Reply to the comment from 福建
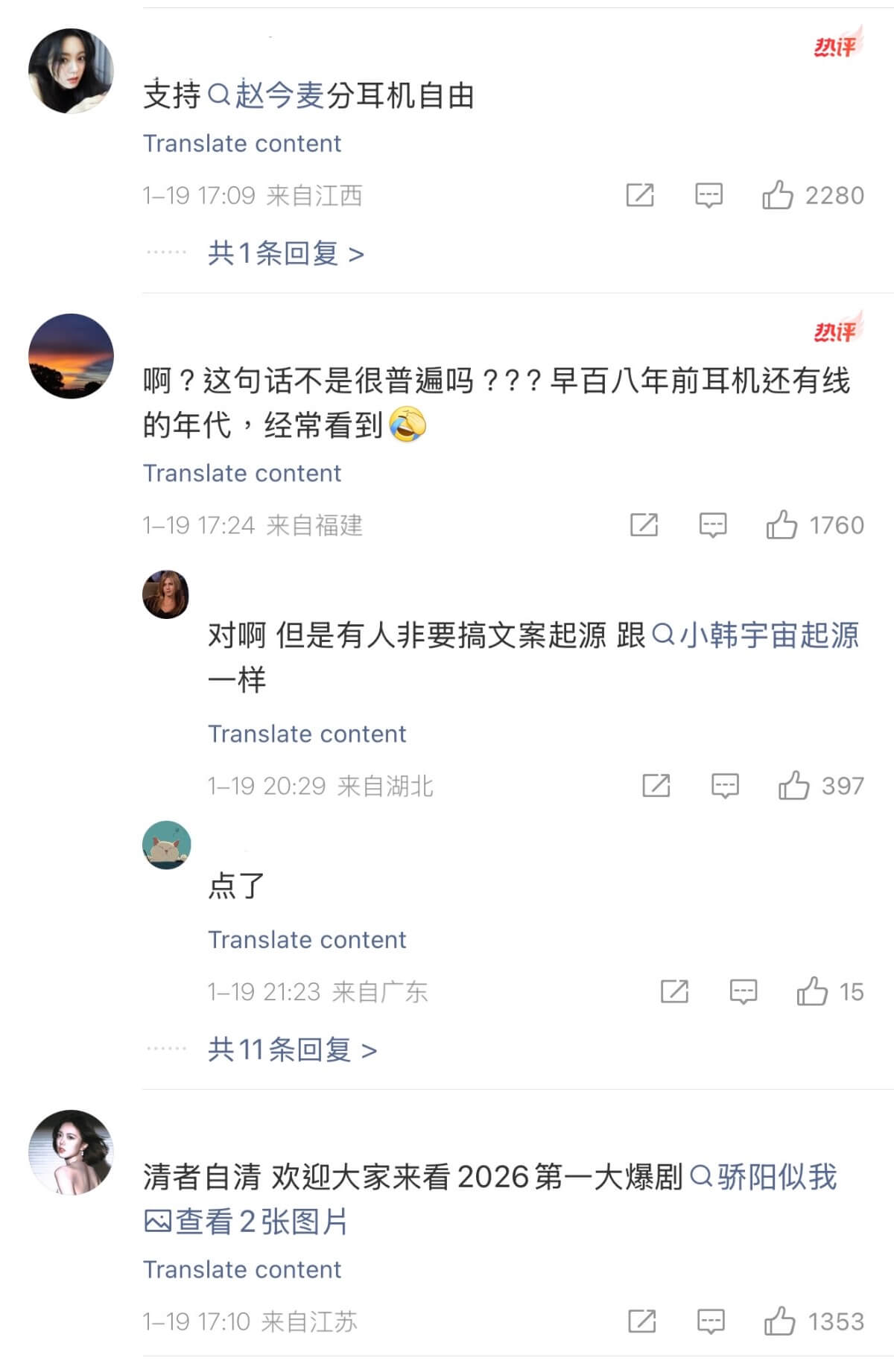 point(713,525)
